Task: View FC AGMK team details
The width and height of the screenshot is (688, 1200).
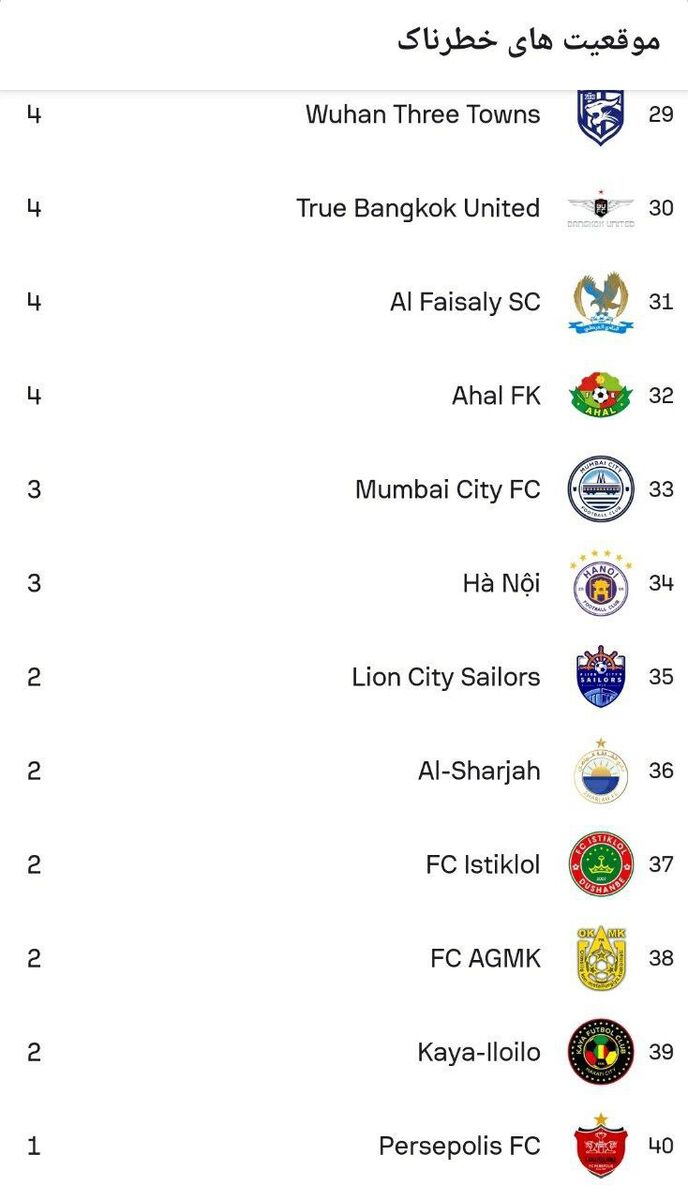Action: pos(485,958)
